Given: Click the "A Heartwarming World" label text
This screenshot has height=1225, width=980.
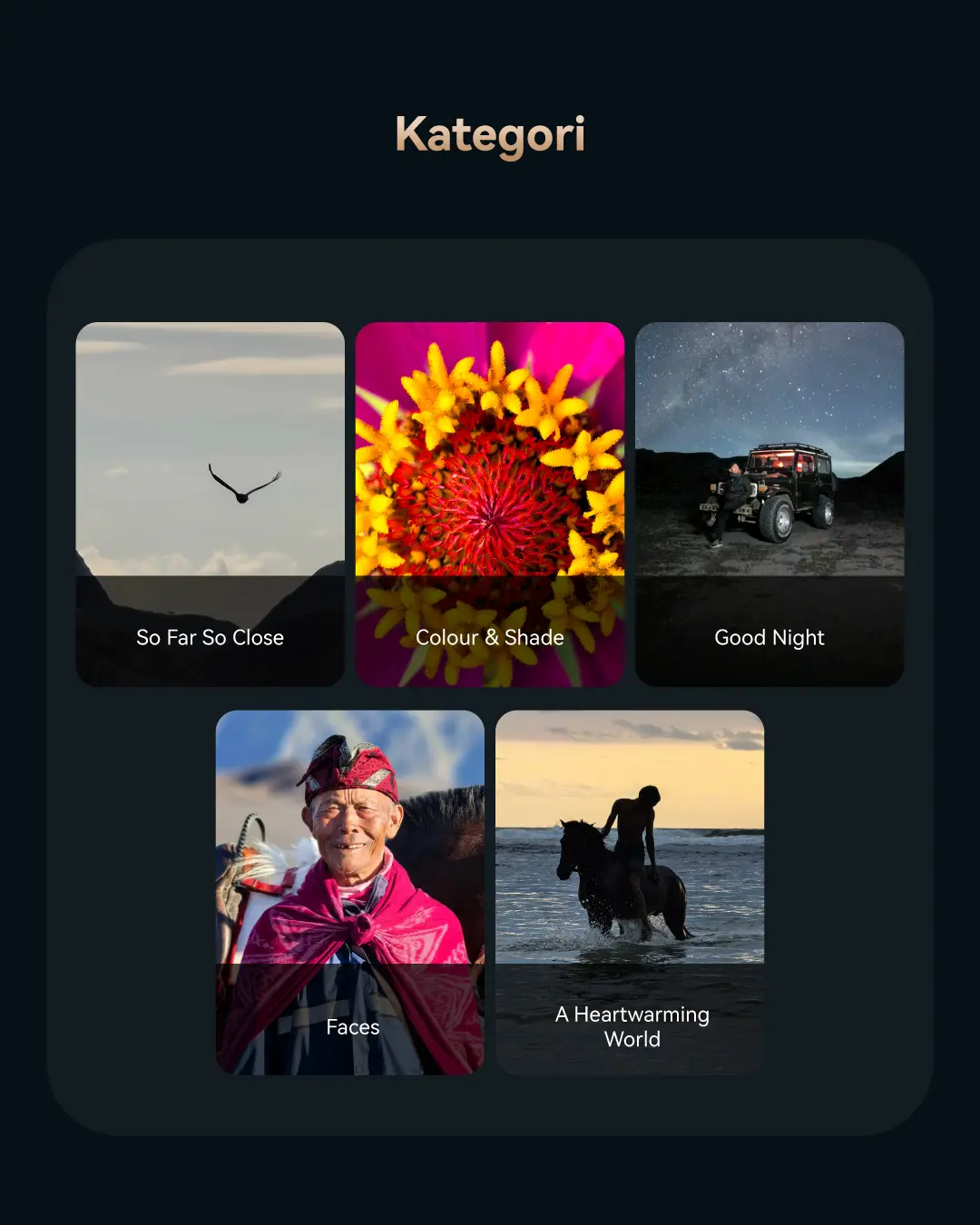Looking at the screenshot, I should coord(632,1026).
